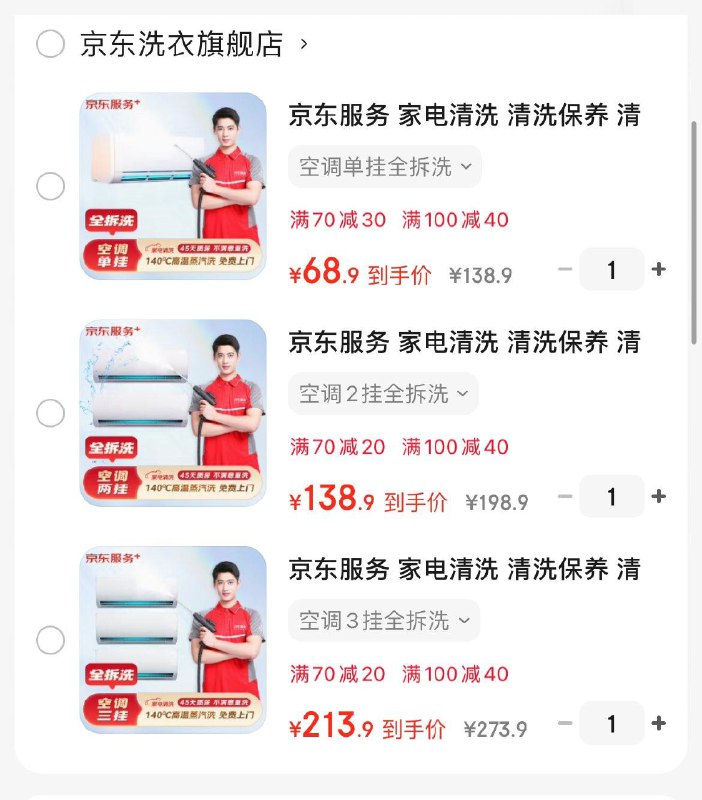View the 空调三挂 product image
The image size is (702, 800).
[x=173, y=640]
